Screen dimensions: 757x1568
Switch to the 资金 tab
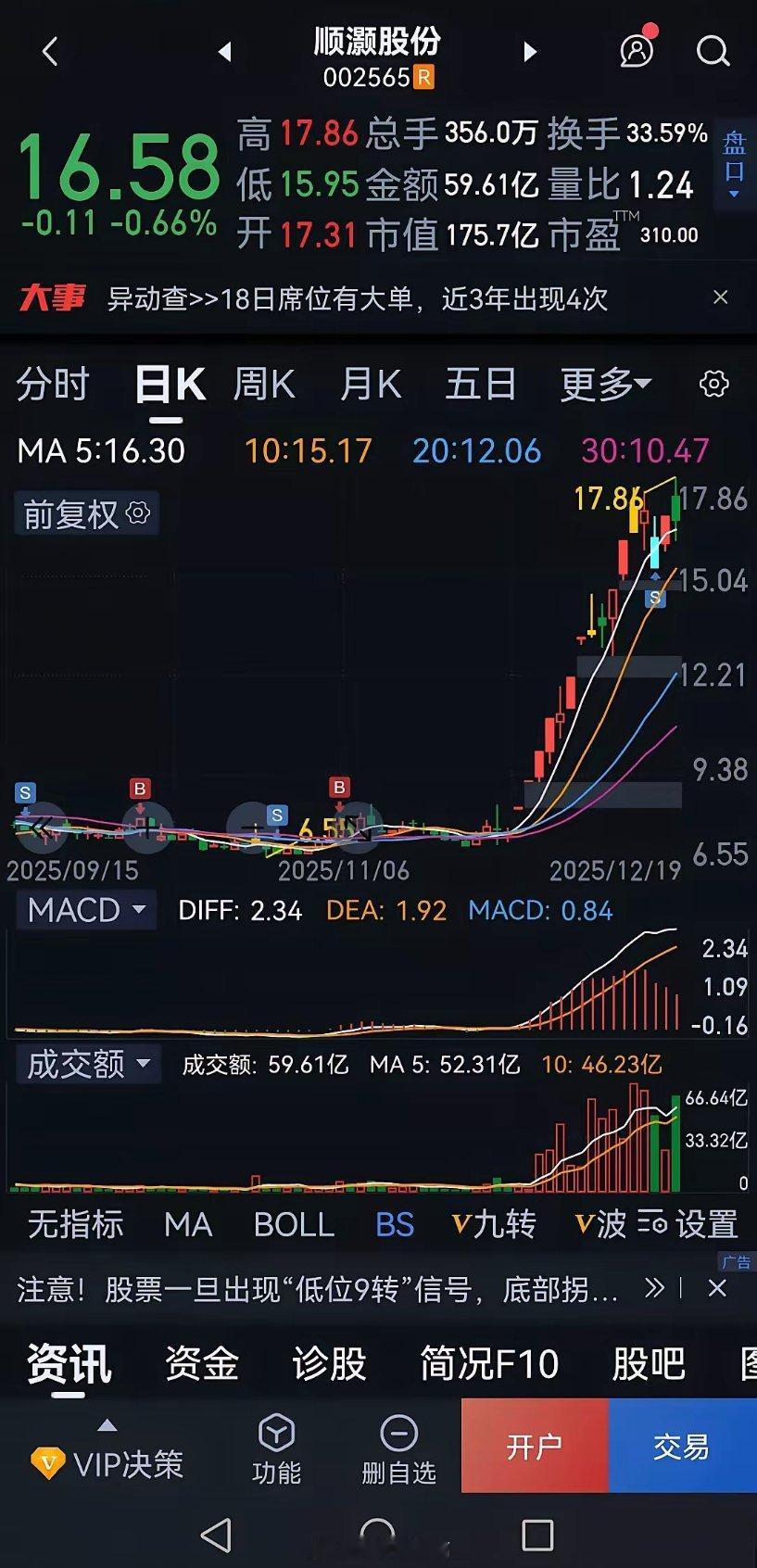tap(201, 1362)
